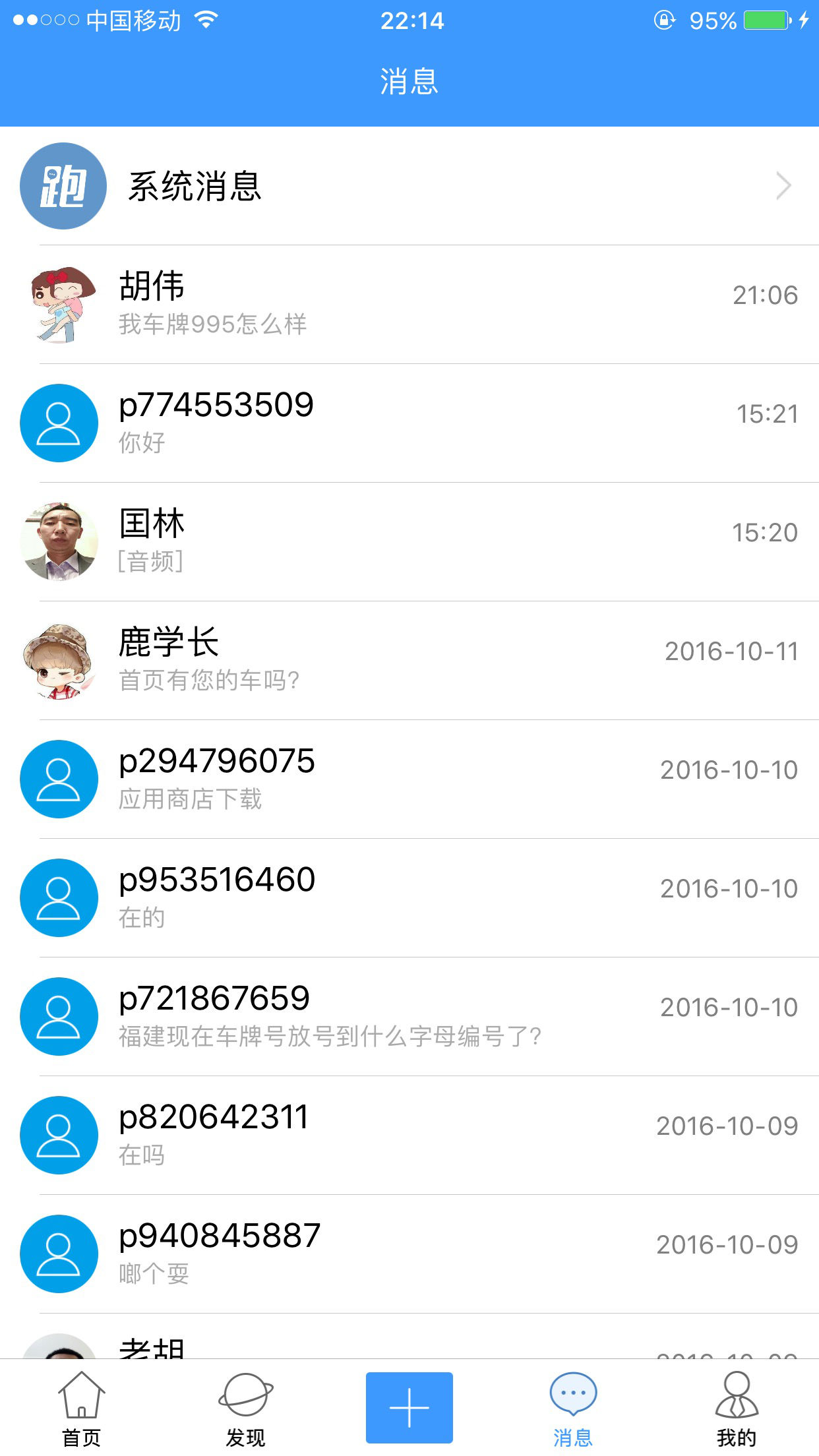Open the 系统消息 system messages row

tap(409, 186)
